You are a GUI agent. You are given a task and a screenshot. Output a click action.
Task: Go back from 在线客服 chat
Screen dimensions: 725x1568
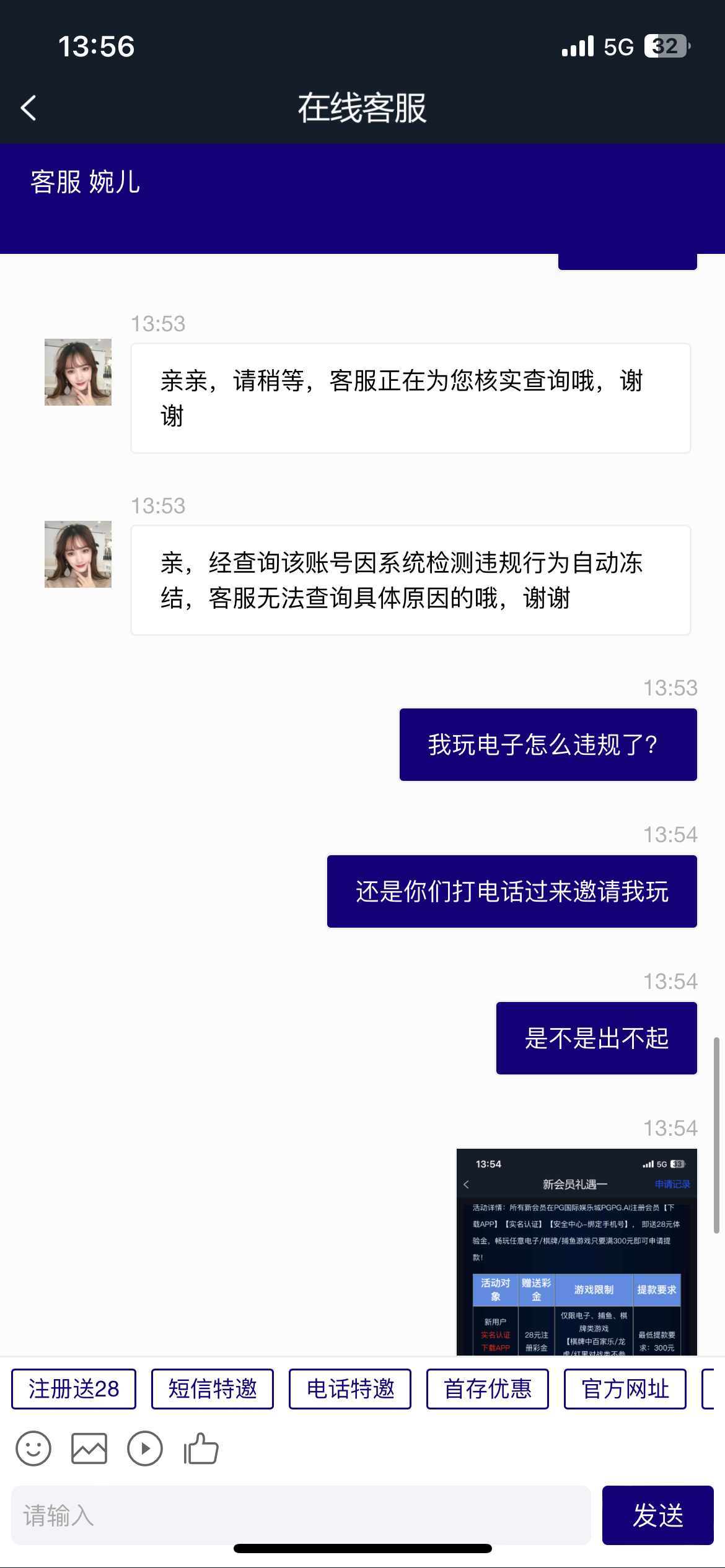(x=29, y=108)
